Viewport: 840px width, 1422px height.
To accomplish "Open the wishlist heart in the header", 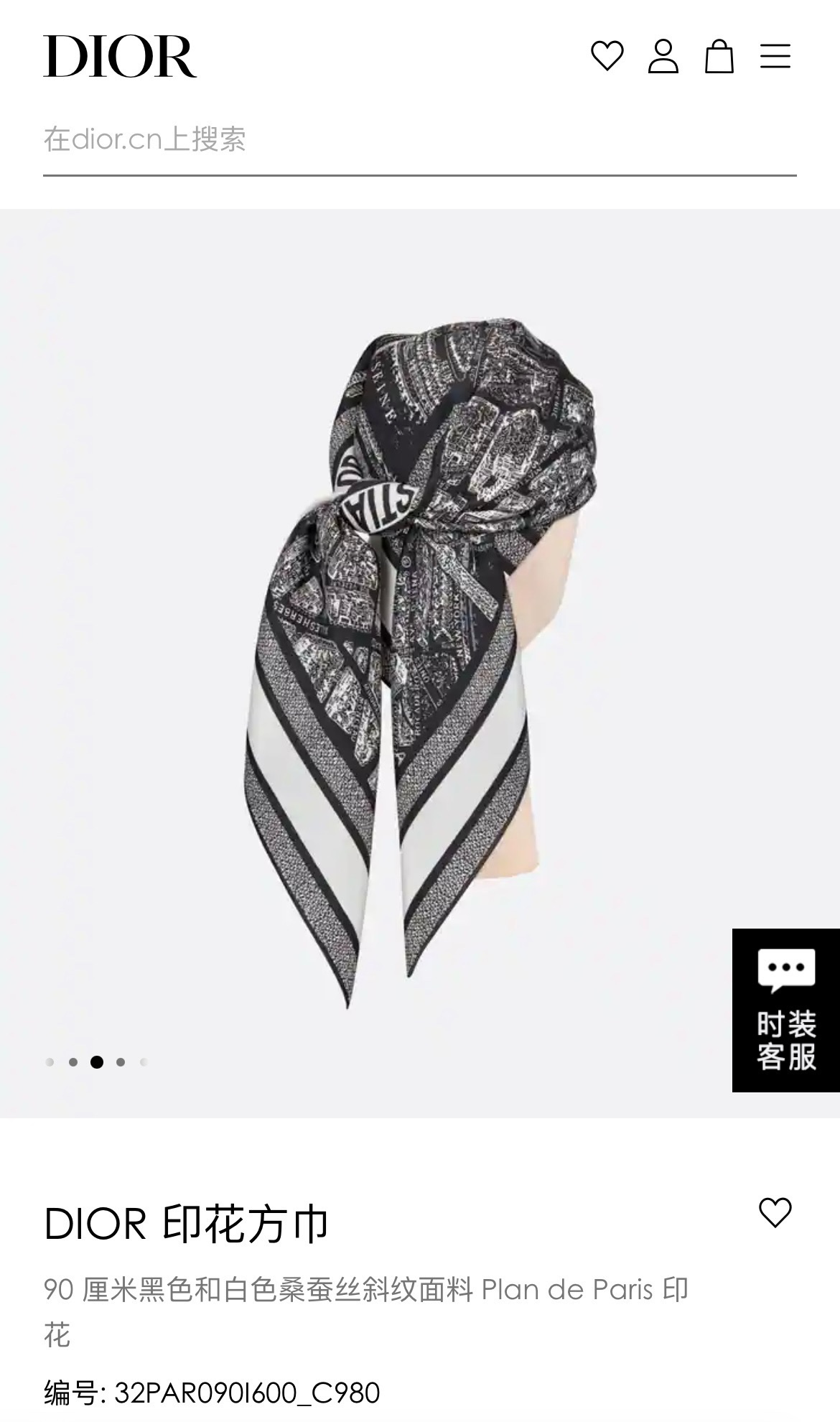I will [607, 56].
